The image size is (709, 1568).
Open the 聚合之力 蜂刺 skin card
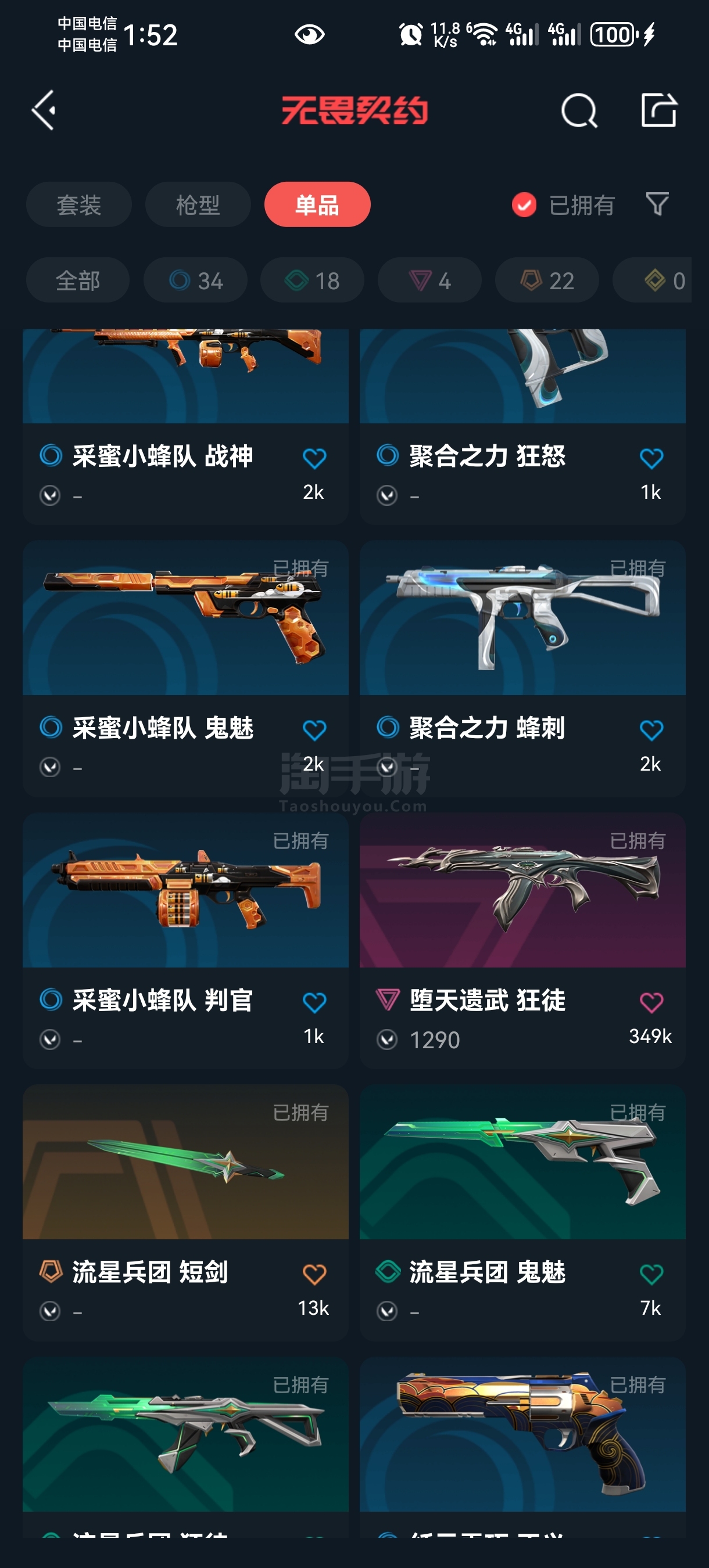coord(522,668)
